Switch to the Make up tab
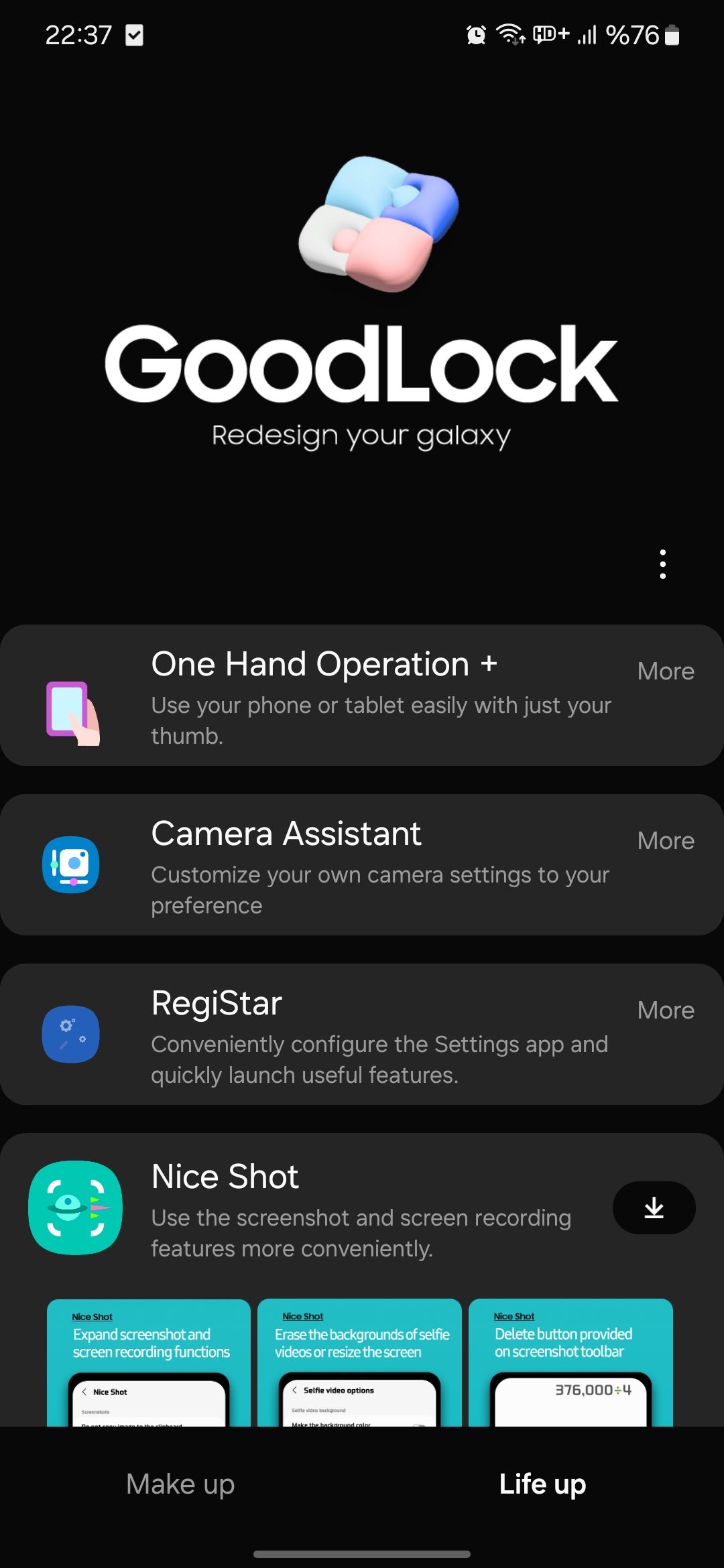The image size is (724, 1568). point(178,1484)
